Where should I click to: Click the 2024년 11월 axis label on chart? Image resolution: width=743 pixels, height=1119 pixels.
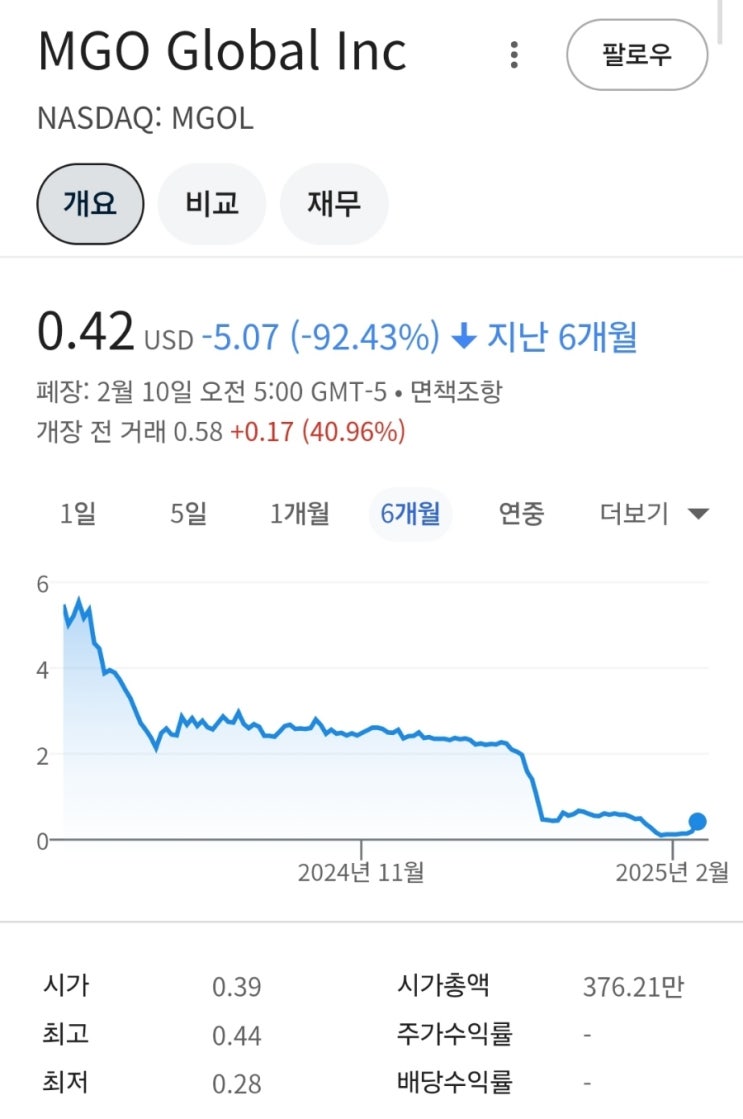tap(364, 871)
